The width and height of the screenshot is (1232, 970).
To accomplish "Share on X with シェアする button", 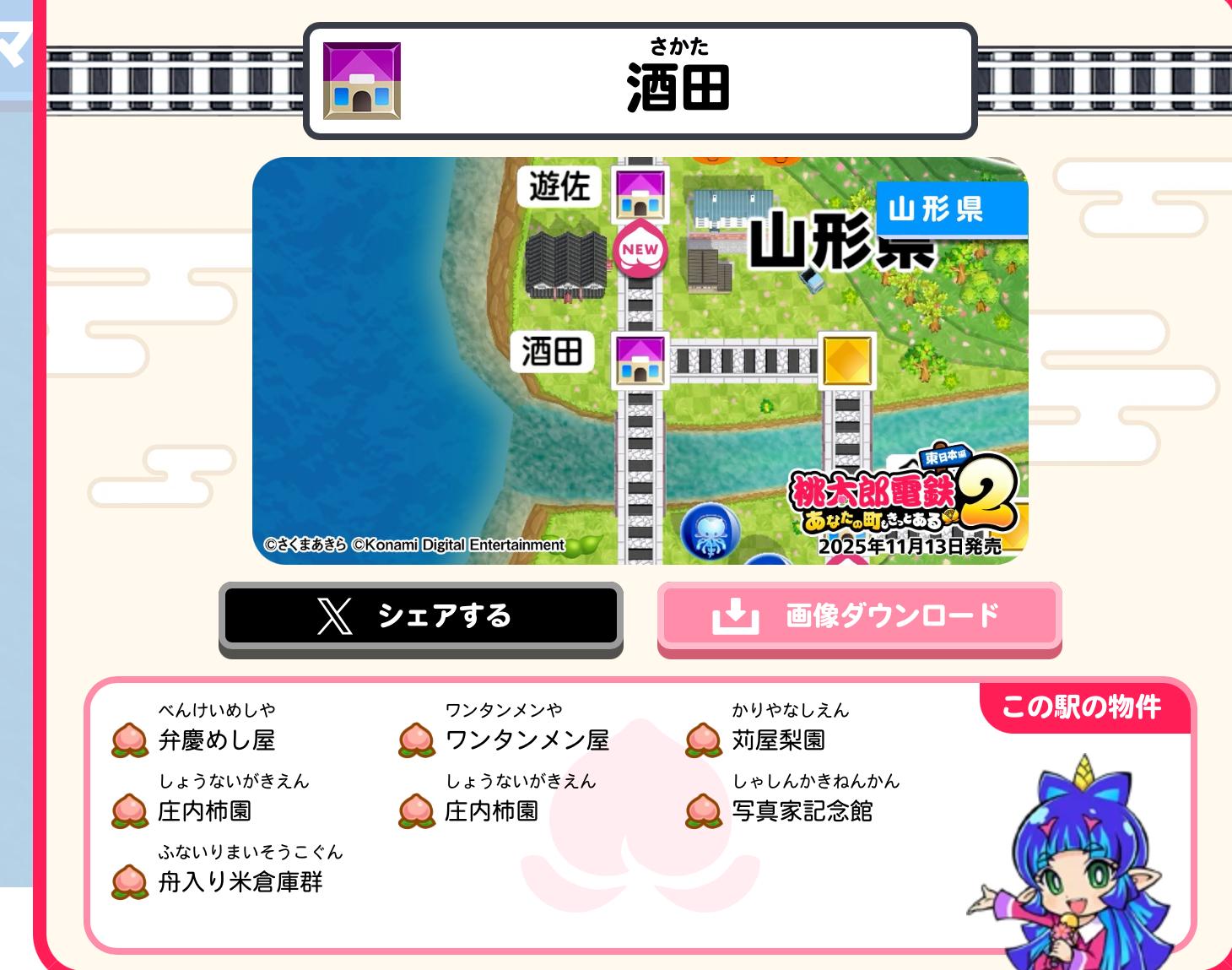I will [420, 618].
